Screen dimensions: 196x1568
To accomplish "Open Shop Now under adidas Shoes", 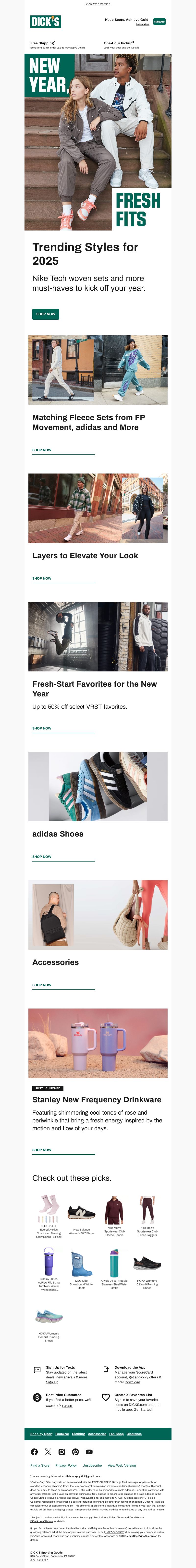I will [x=42, y=856].
